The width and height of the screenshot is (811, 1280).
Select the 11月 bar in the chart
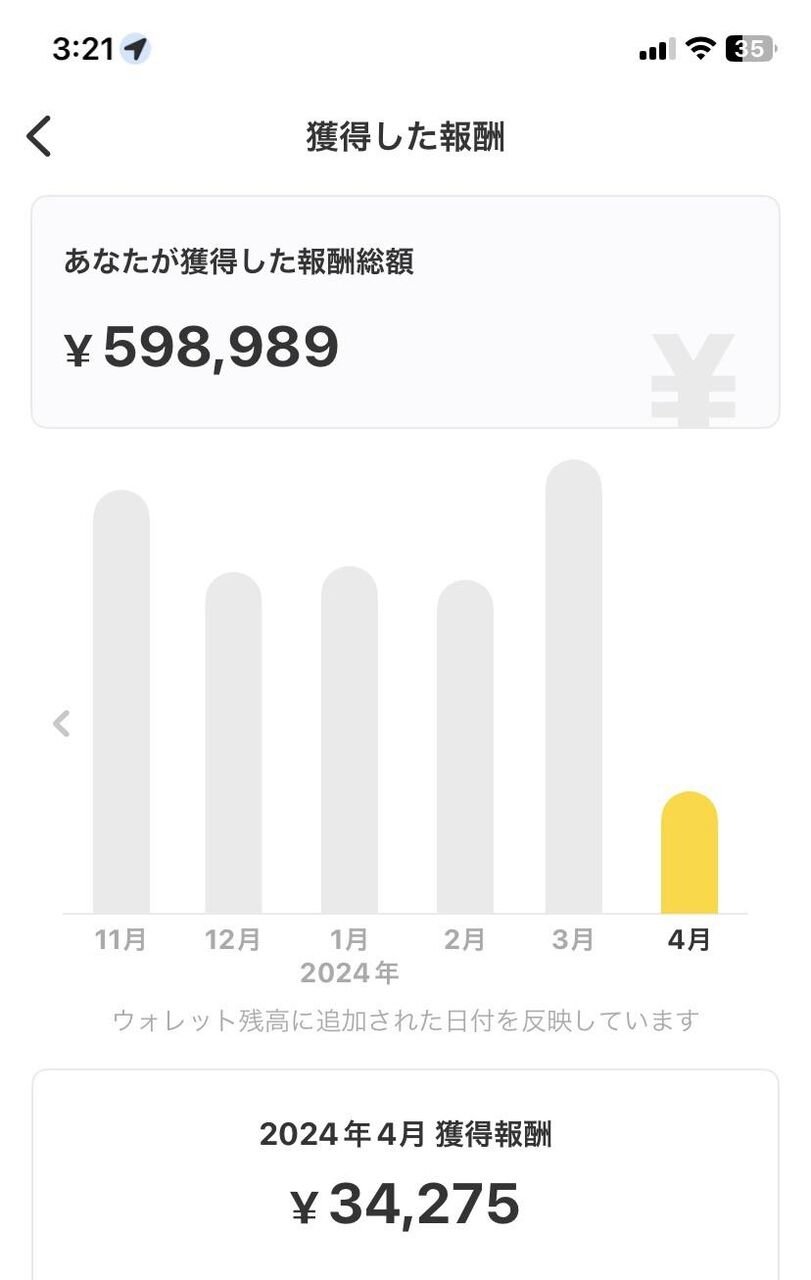click(121, 700)
